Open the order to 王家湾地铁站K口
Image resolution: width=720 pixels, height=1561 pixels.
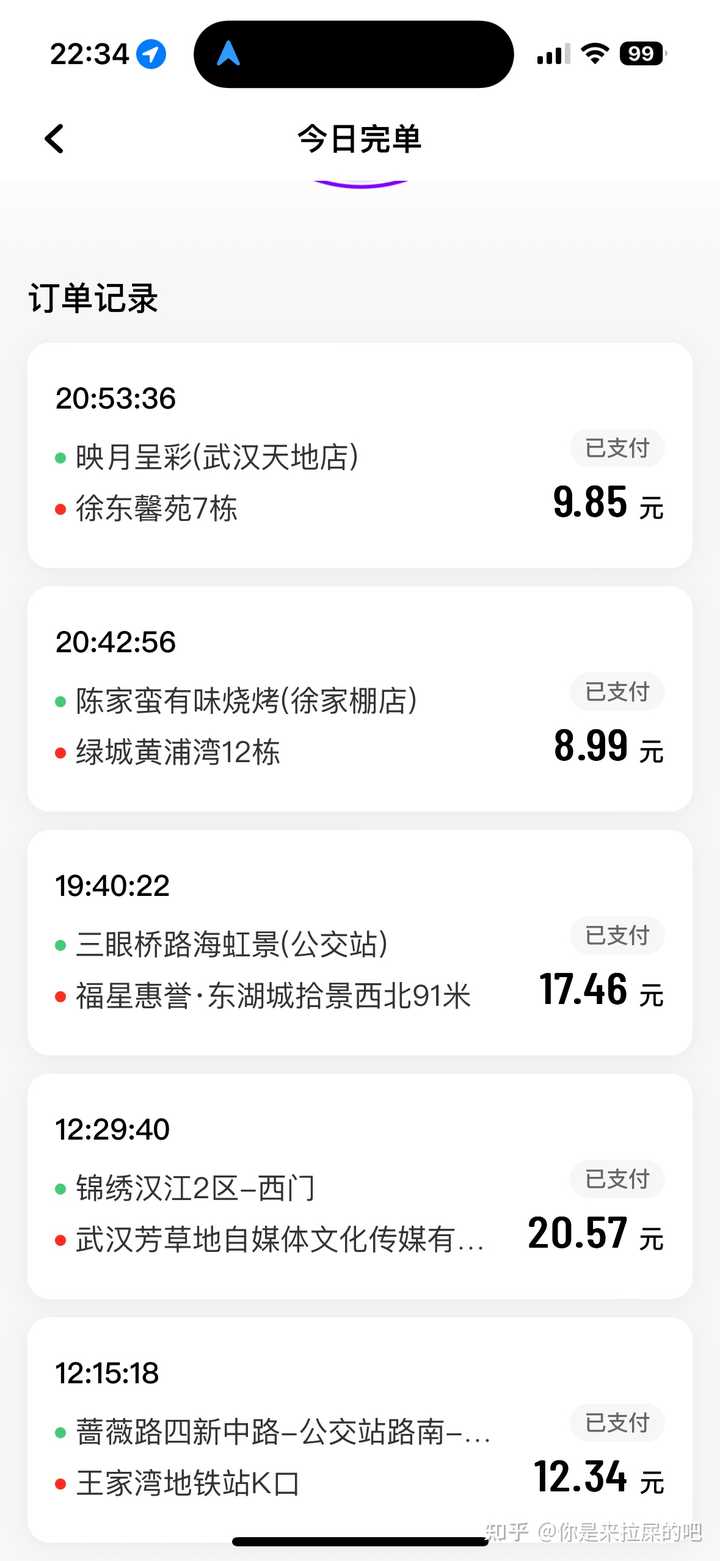coord(360,1429)
